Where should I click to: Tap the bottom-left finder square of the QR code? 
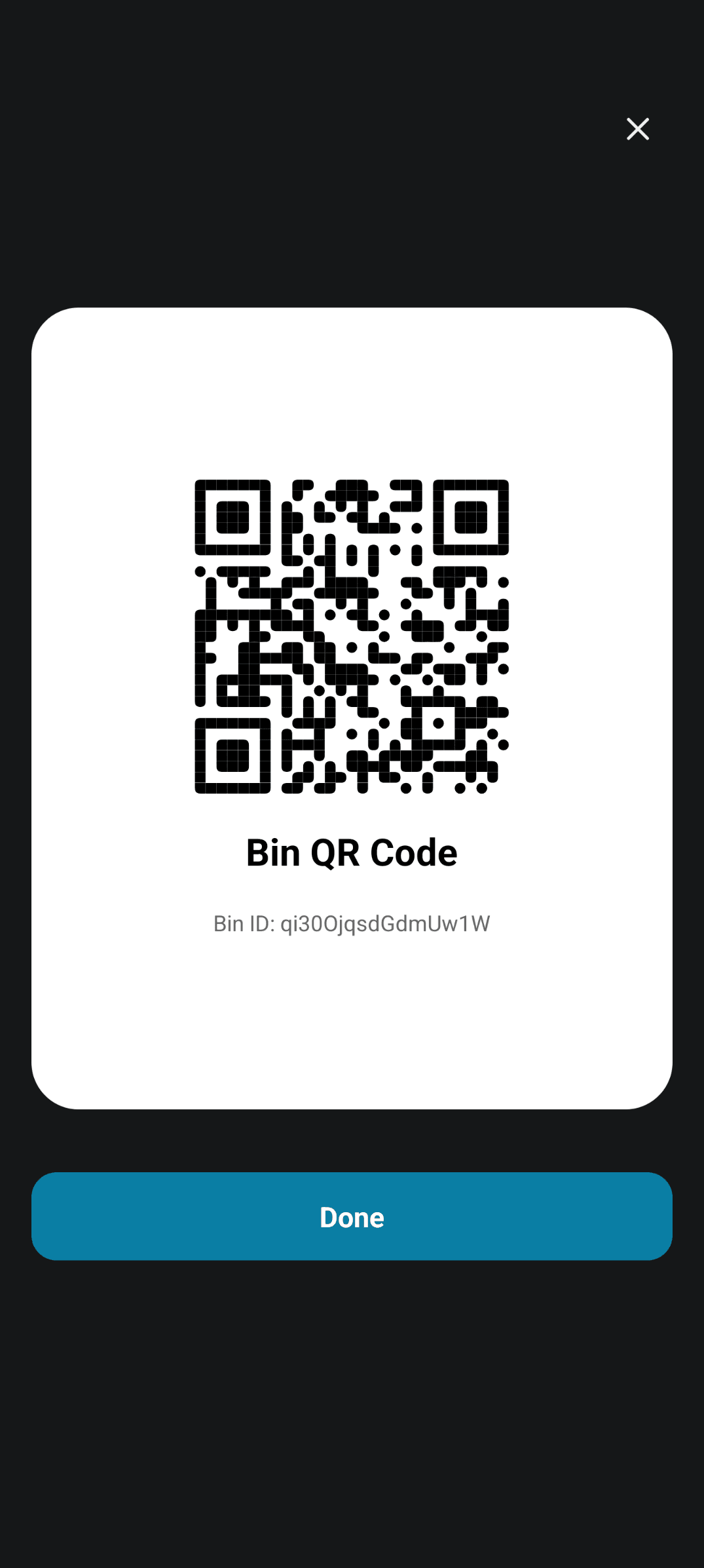pos(234,755)
